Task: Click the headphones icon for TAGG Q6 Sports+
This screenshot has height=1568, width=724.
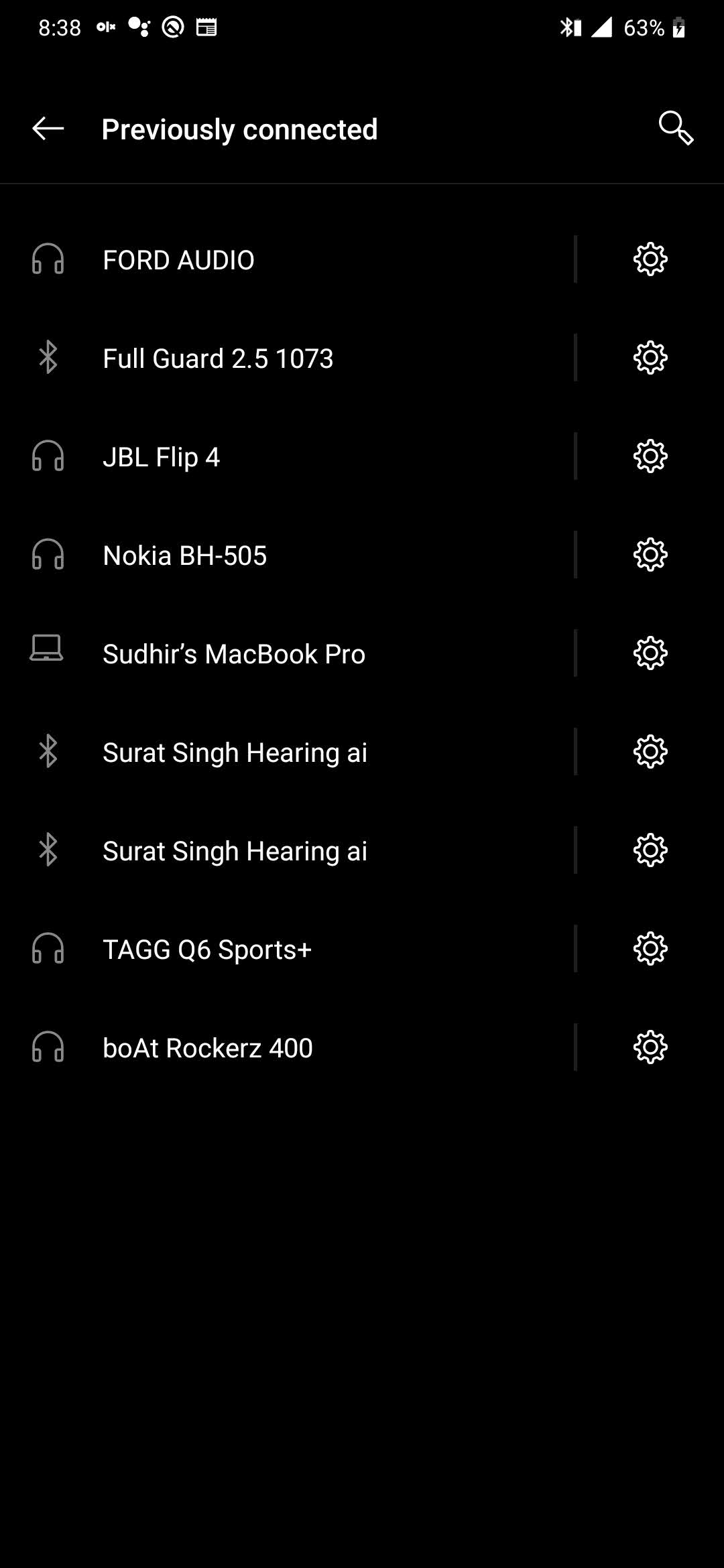Action: click(x=47, y=948)
